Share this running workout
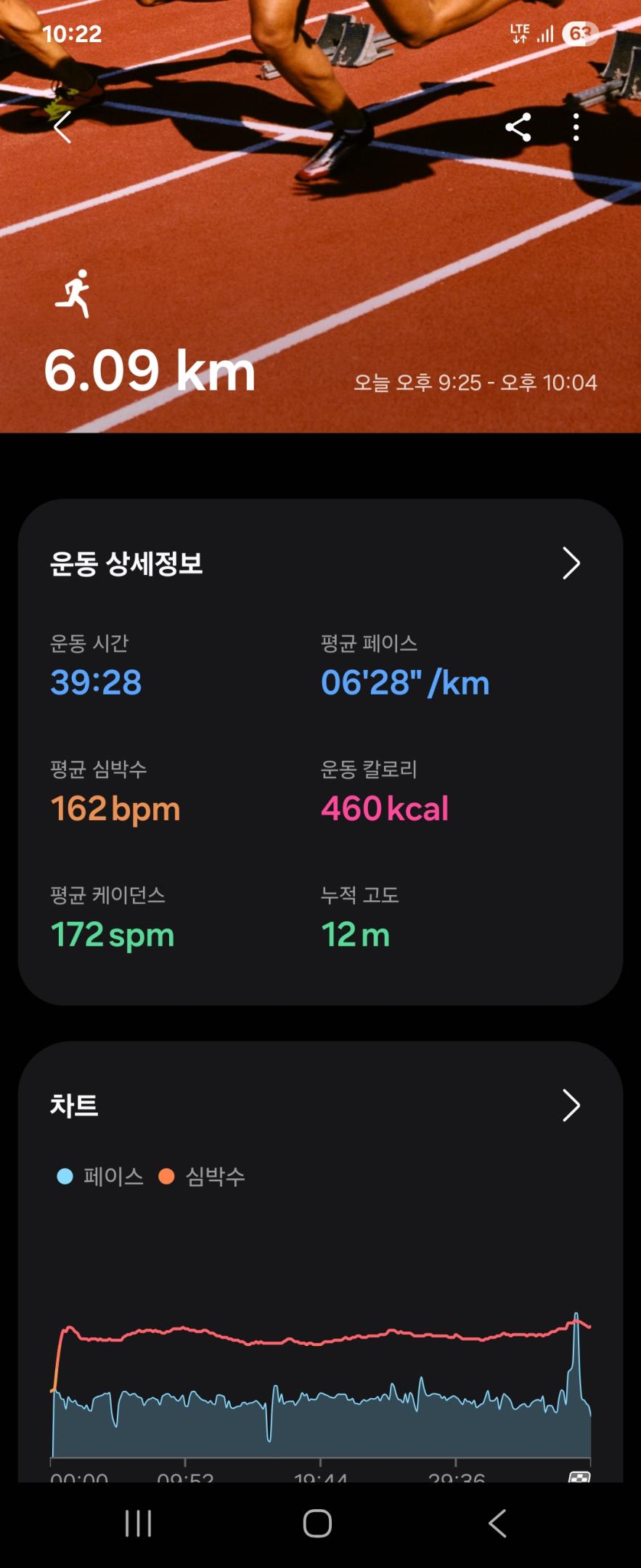This screenshot has width=641, height=1568. point(518,128)
